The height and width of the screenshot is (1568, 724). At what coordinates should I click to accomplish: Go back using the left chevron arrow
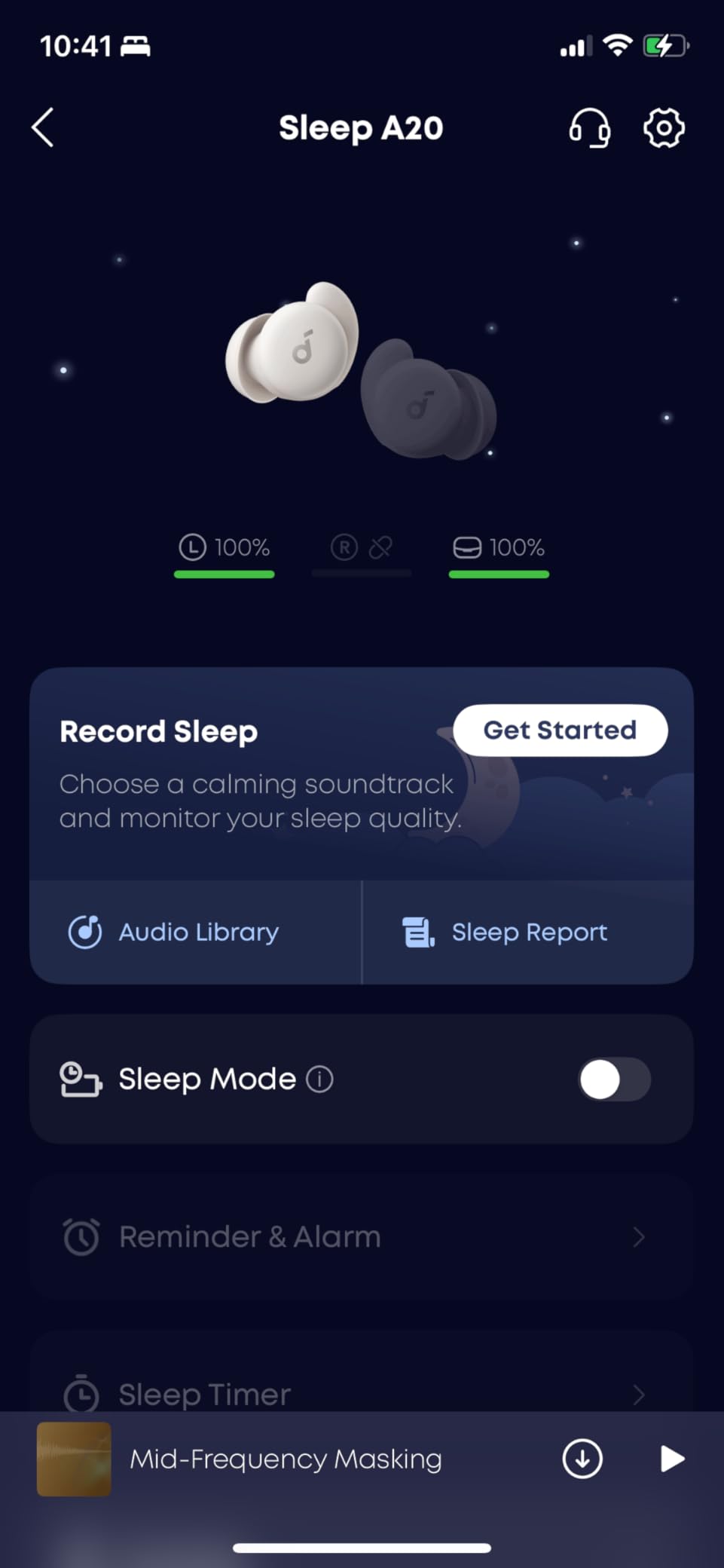[x=43, y=128]
